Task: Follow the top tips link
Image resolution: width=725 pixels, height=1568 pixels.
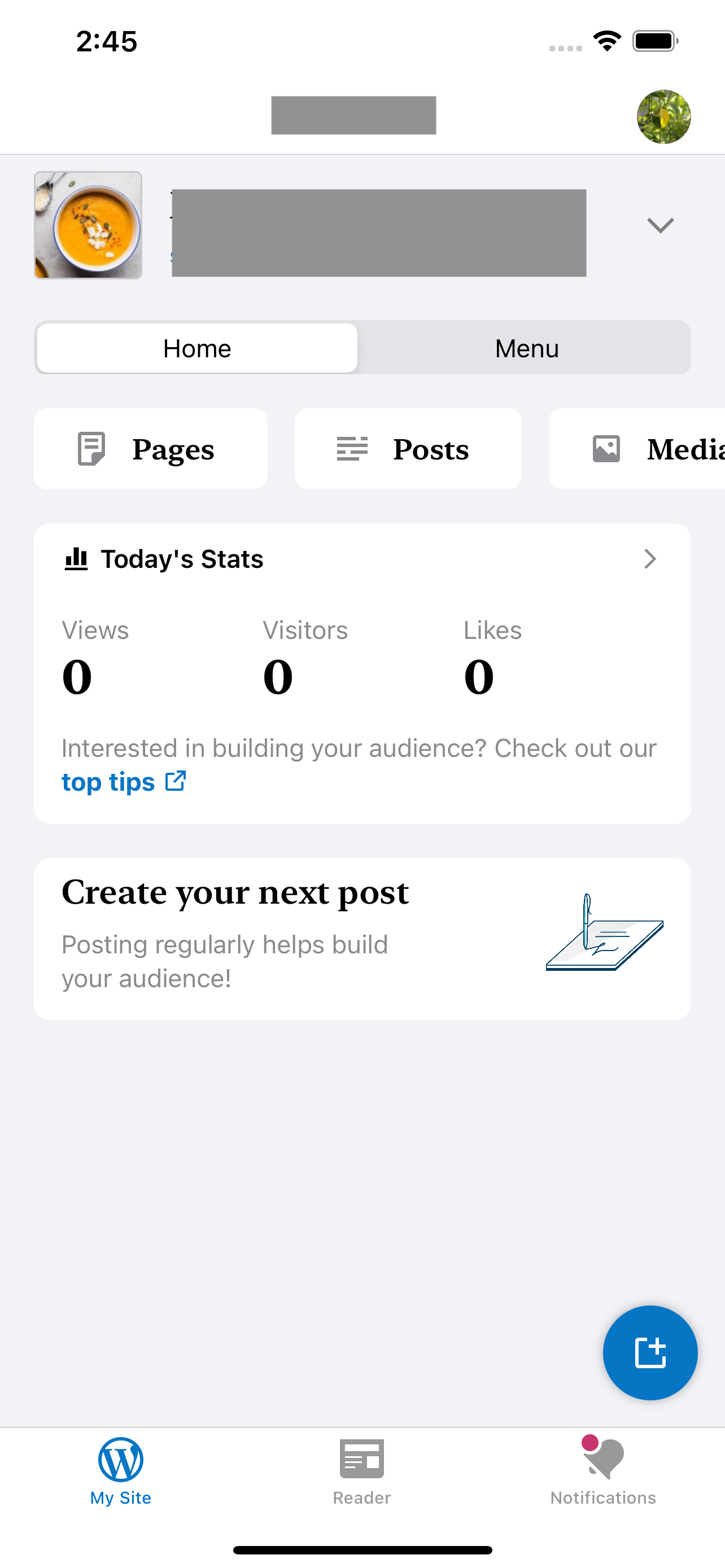Action: (x=124, y=782)
